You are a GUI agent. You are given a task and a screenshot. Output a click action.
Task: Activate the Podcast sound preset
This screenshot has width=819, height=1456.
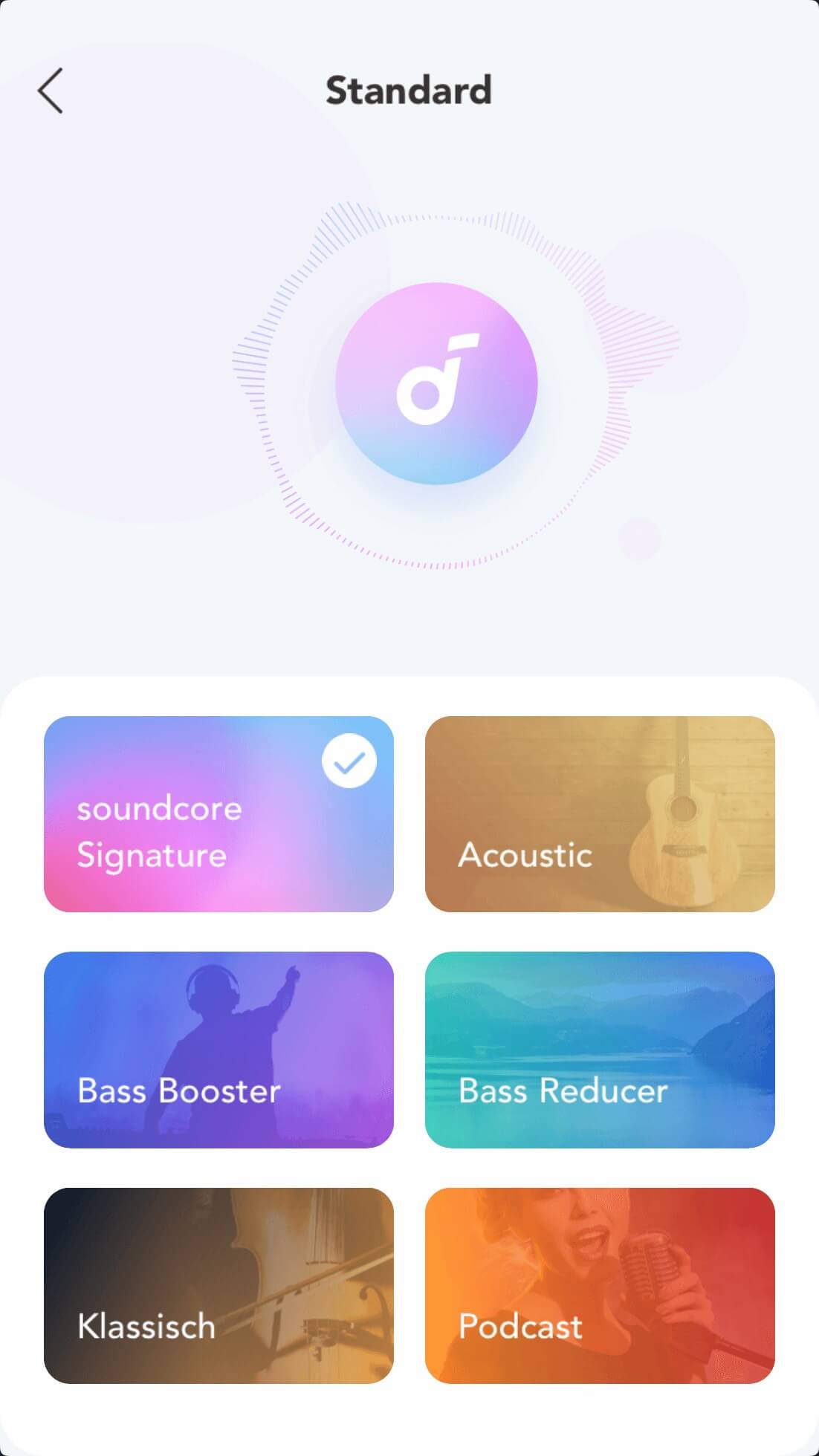click(599, 1285)
